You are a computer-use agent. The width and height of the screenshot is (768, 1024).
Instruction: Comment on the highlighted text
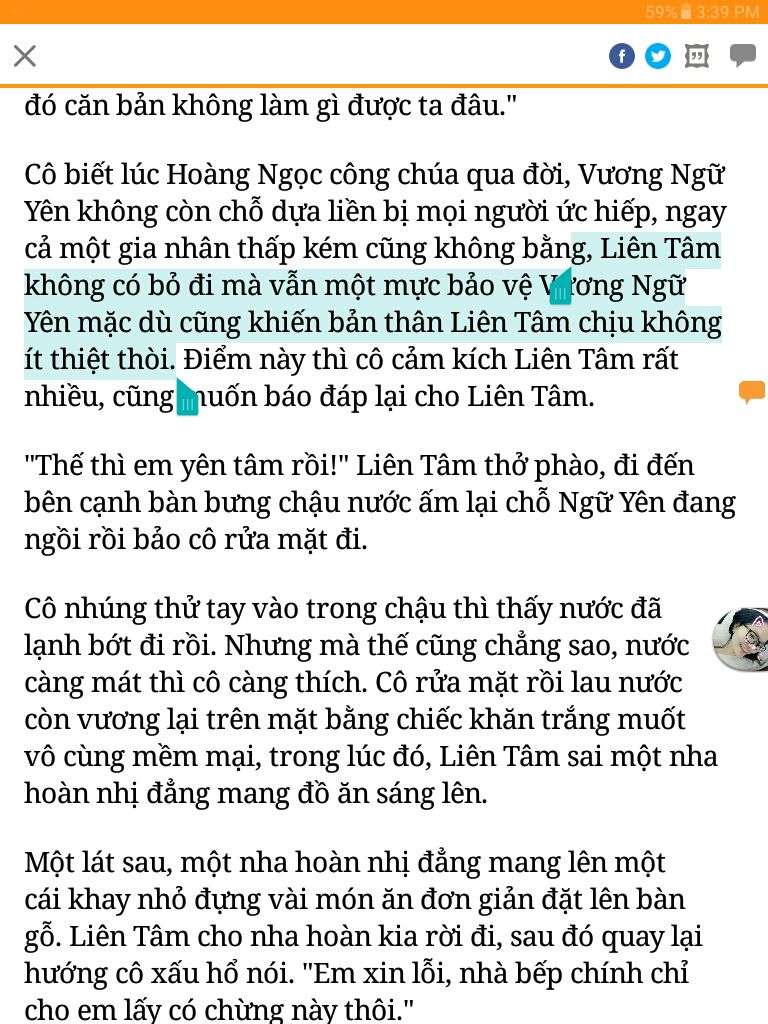pyautogui.click(x=742, y=55)
